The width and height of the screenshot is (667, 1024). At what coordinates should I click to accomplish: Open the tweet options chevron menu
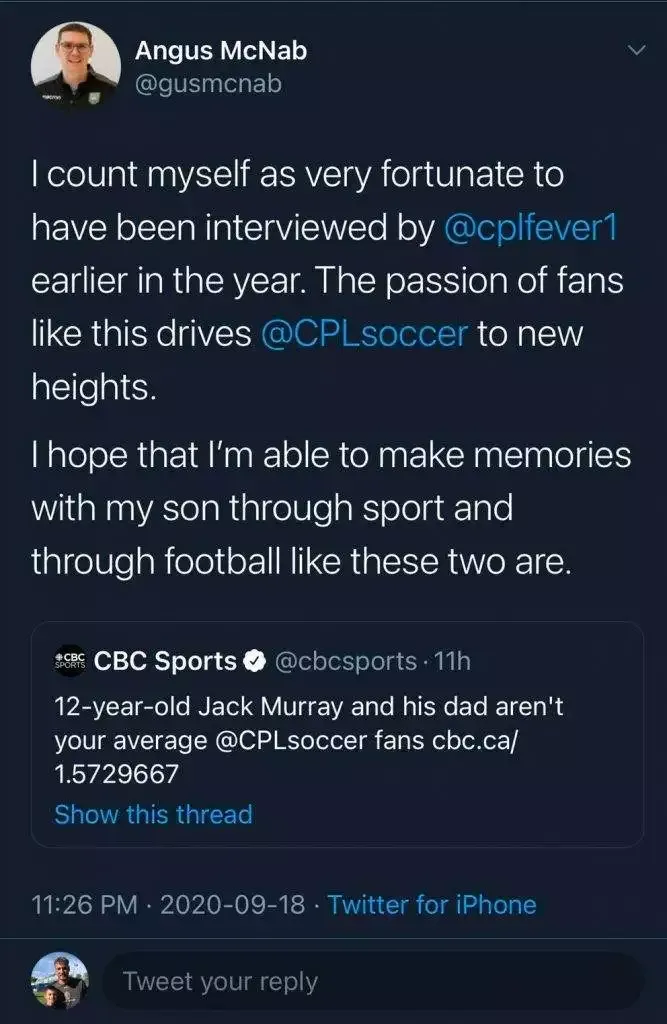636,51
